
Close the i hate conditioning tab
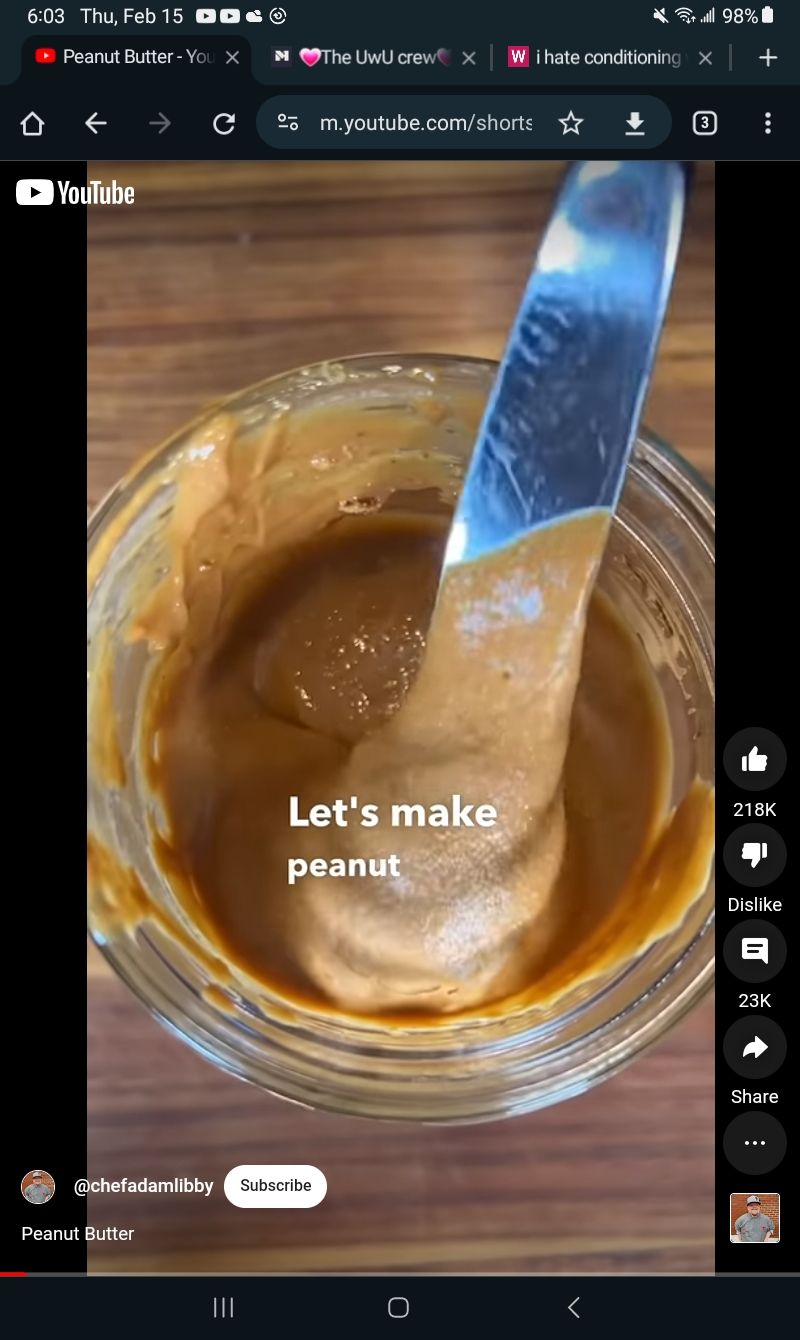click(x=705, y=57)
